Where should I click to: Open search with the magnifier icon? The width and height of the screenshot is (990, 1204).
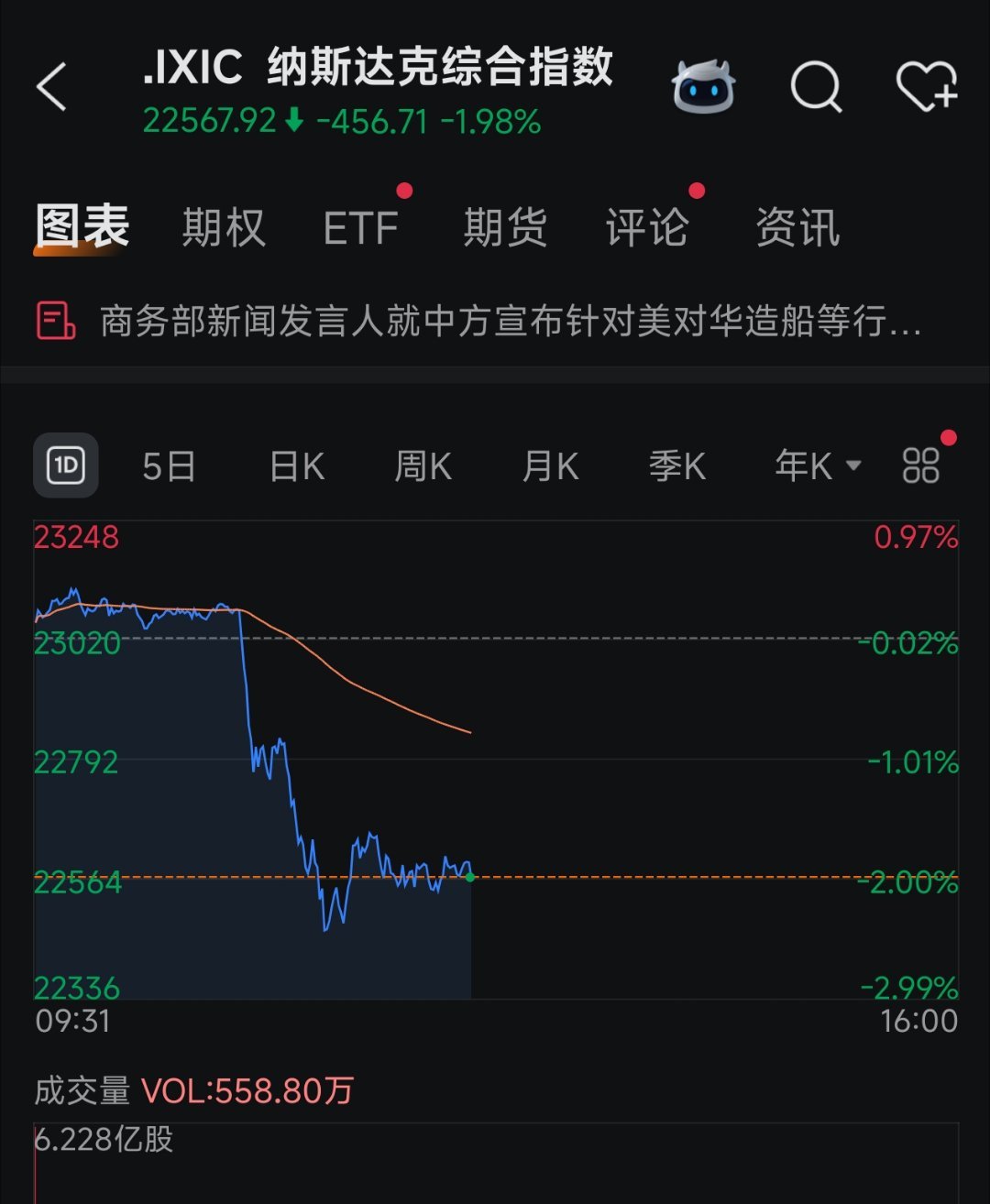point(815,88)
